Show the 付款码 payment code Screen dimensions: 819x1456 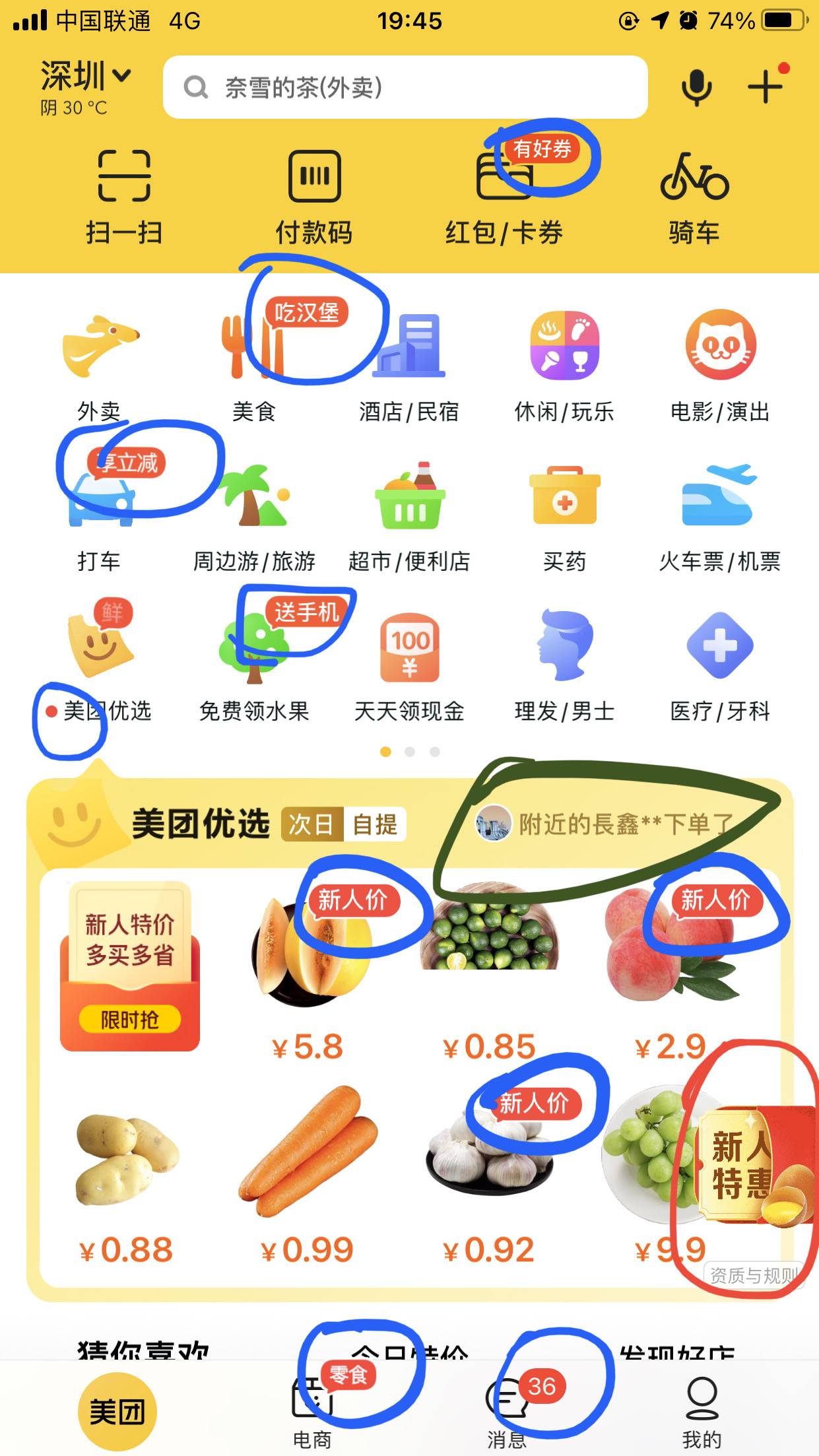(314, 195)
